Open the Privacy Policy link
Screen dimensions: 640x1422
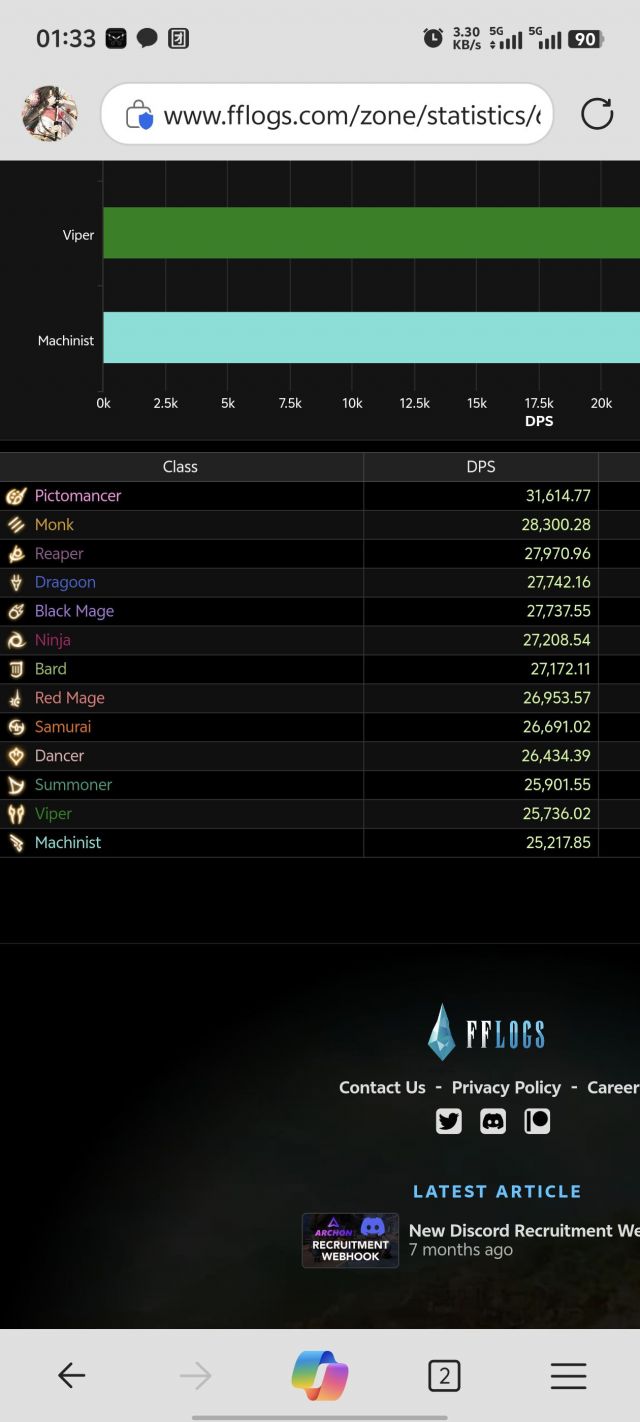tap(506, 1088)
